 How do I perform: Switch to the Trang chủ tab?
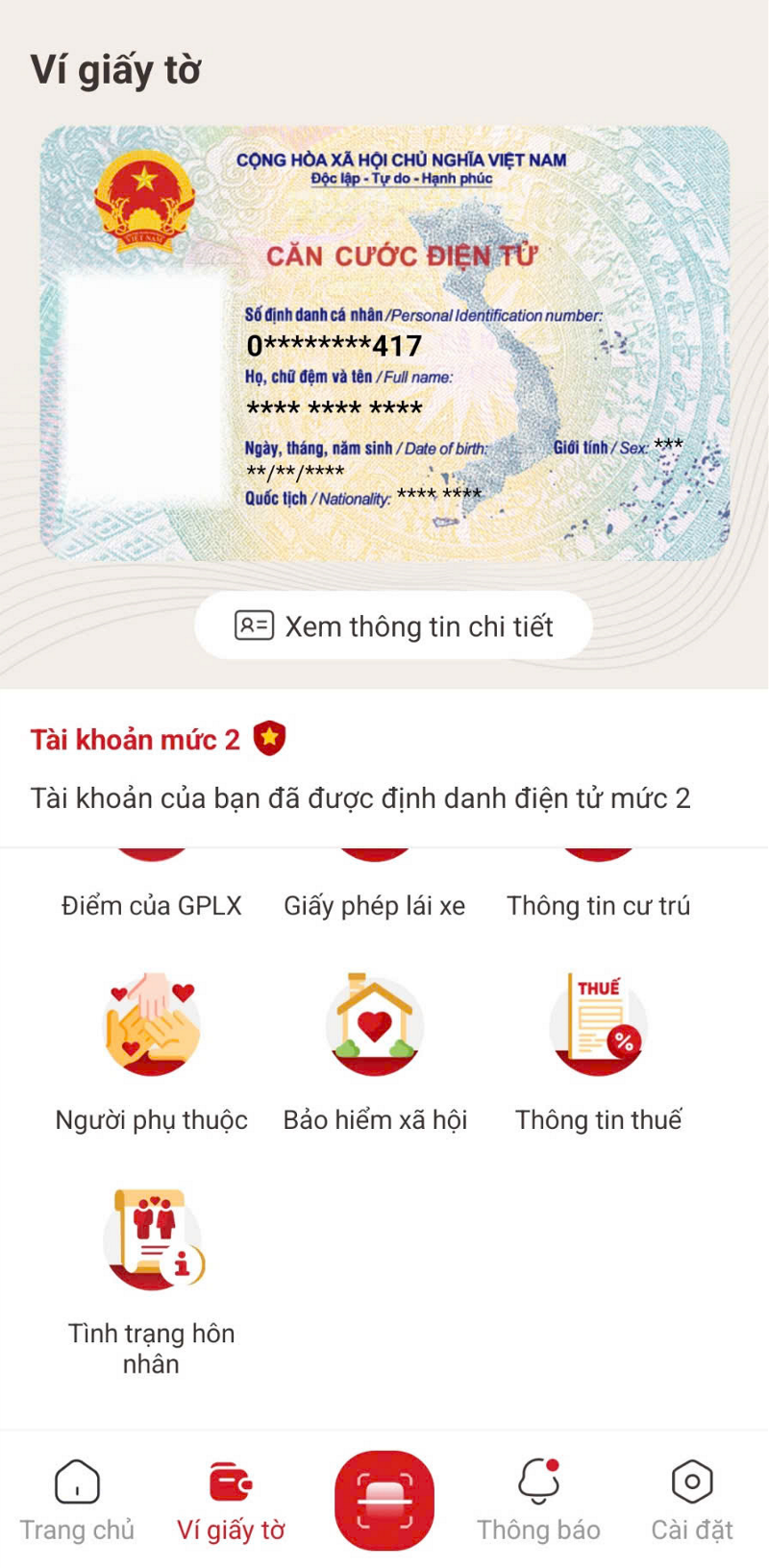(x=77, y=1501)
